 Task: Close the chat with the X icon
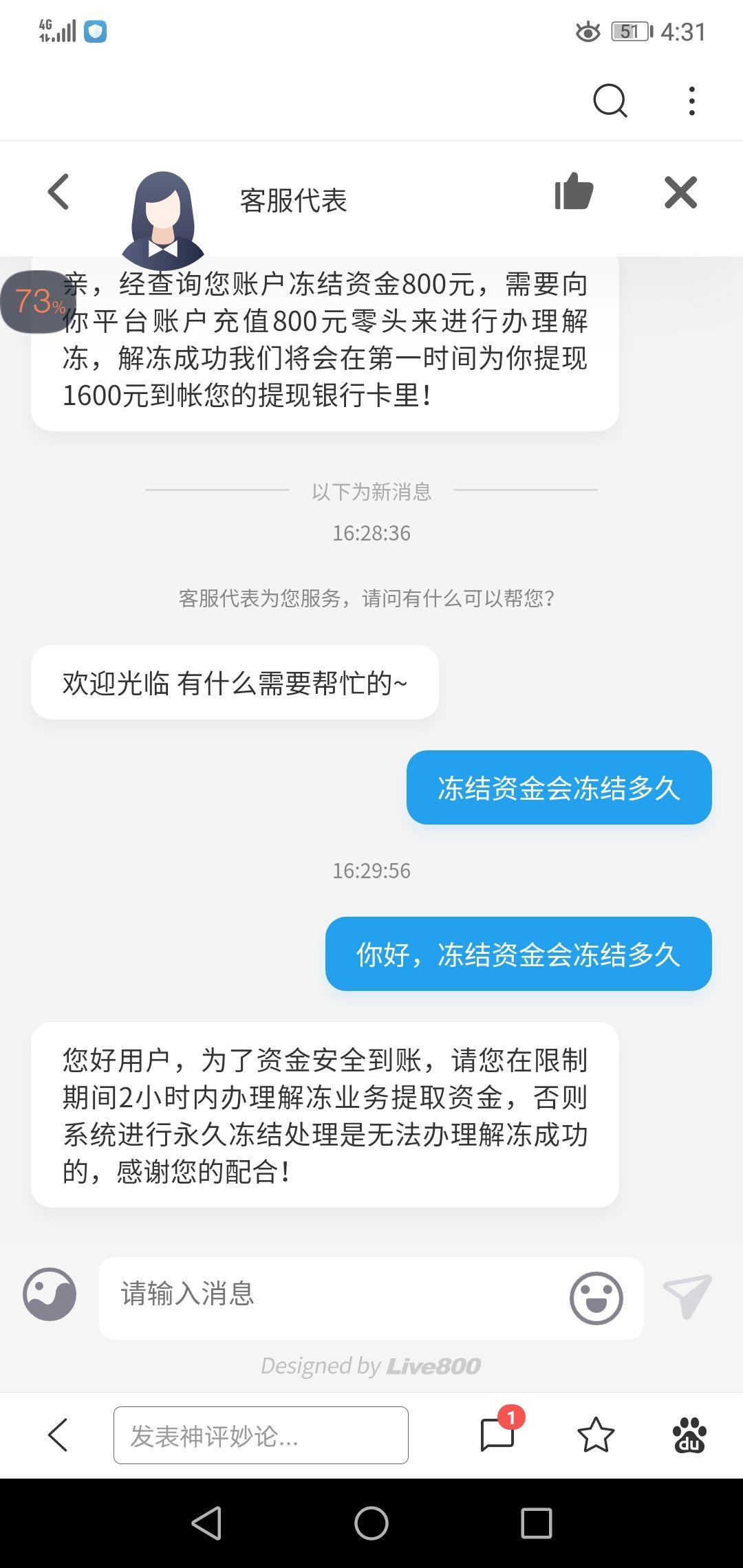tap(680, 192)
